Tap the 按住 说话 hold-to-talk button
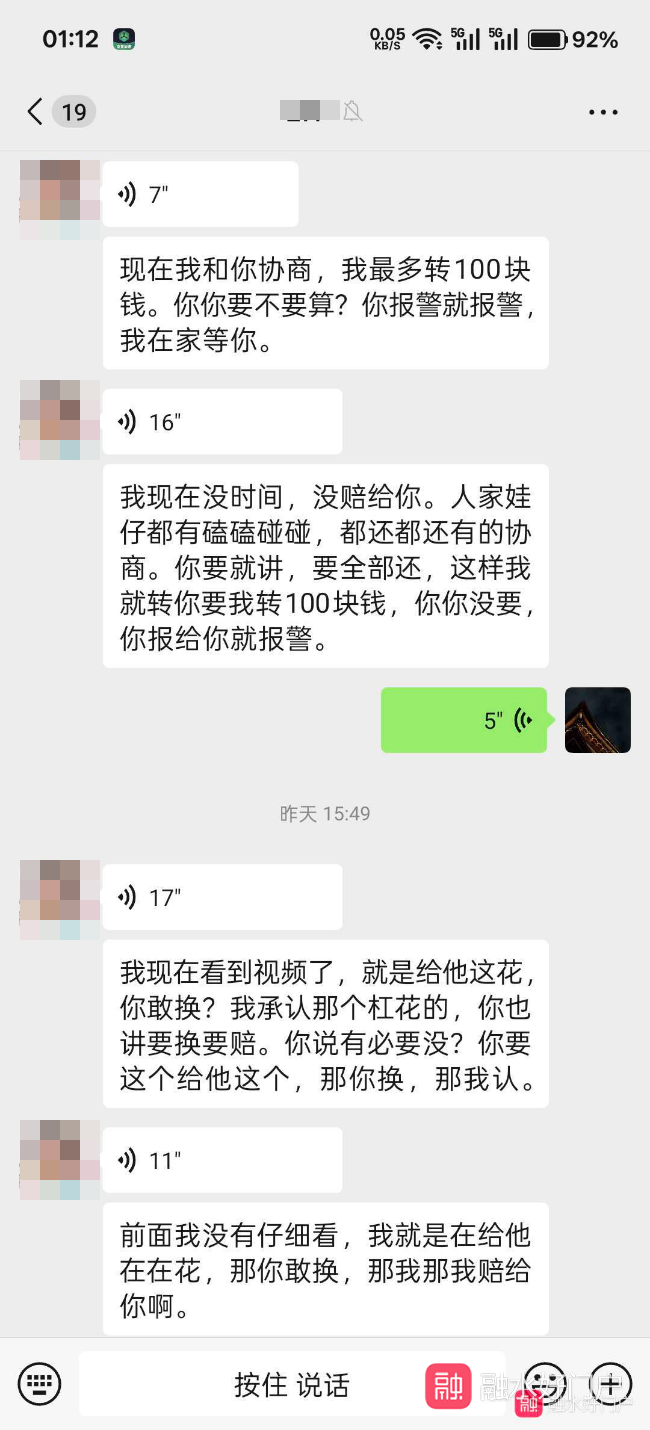This screenshot has width=650, height=1430. coord(292,1384)
